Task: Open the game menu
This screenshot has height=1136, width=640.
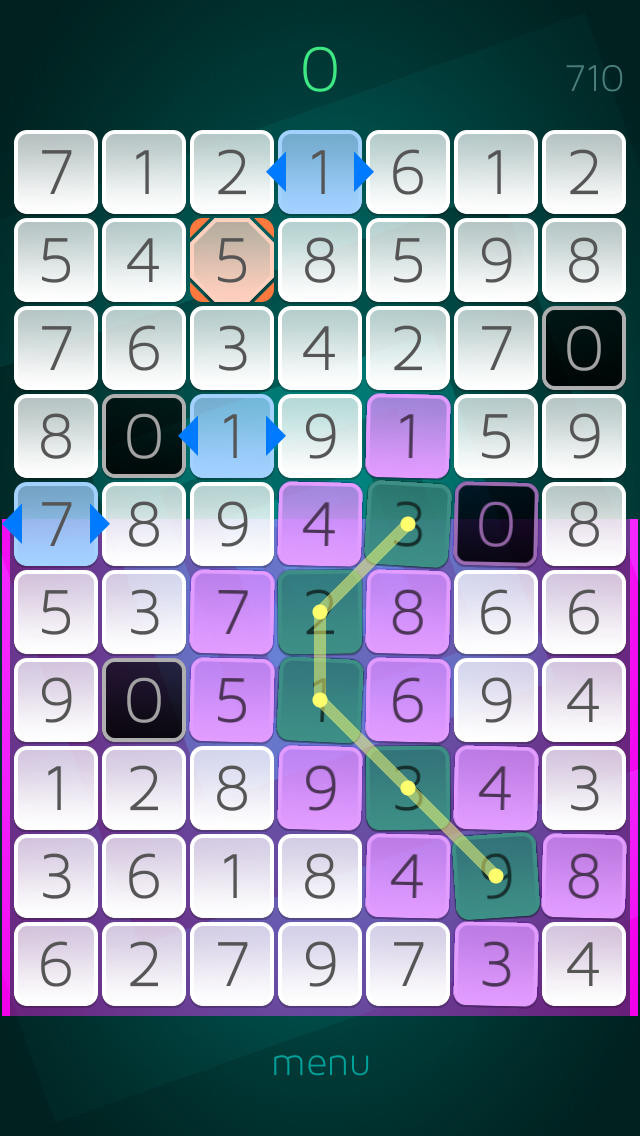Action: click(x=320, y=1063)
